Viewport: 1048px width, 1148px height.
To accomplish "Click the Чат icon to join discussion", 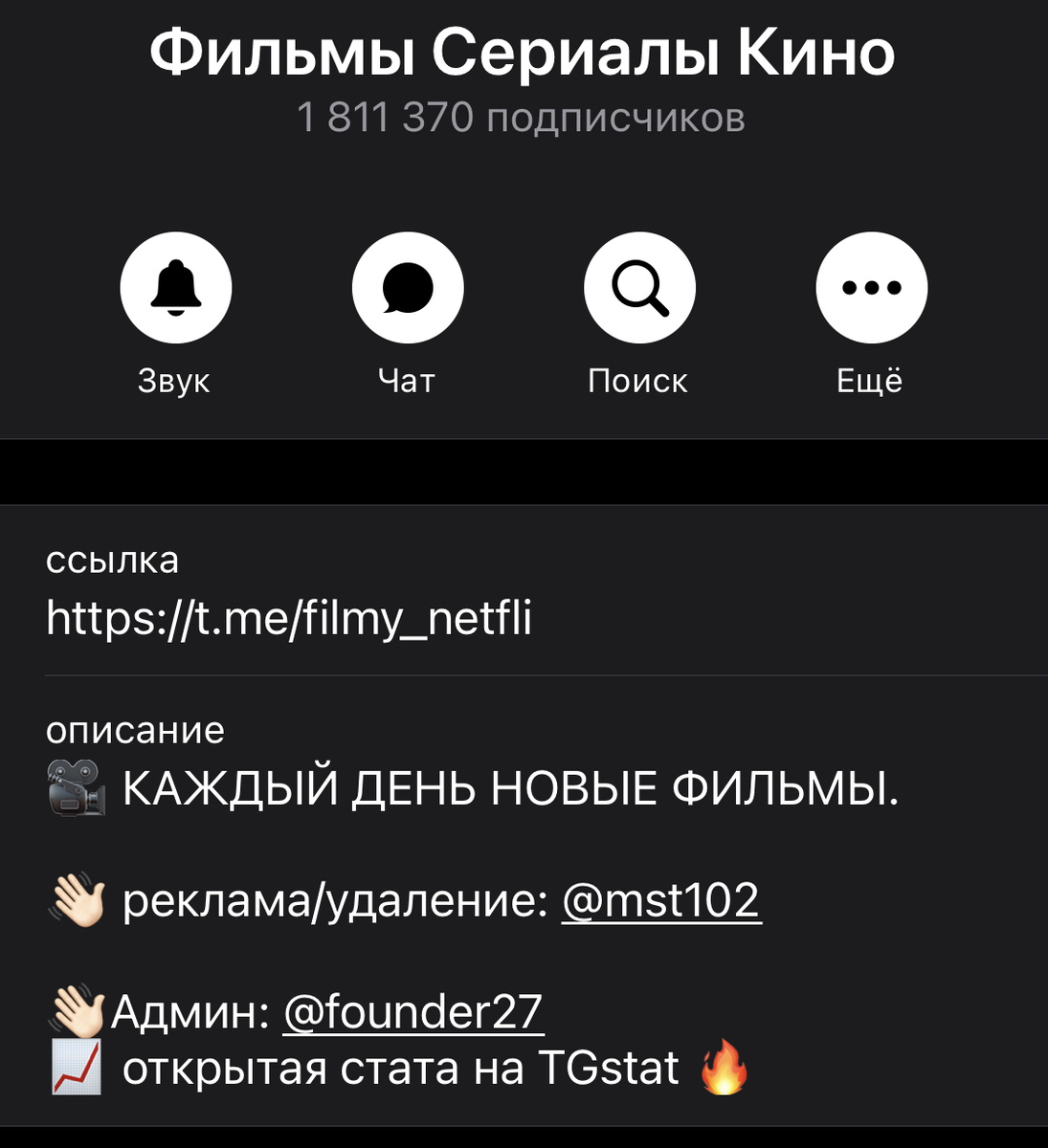I will [408, 287].
